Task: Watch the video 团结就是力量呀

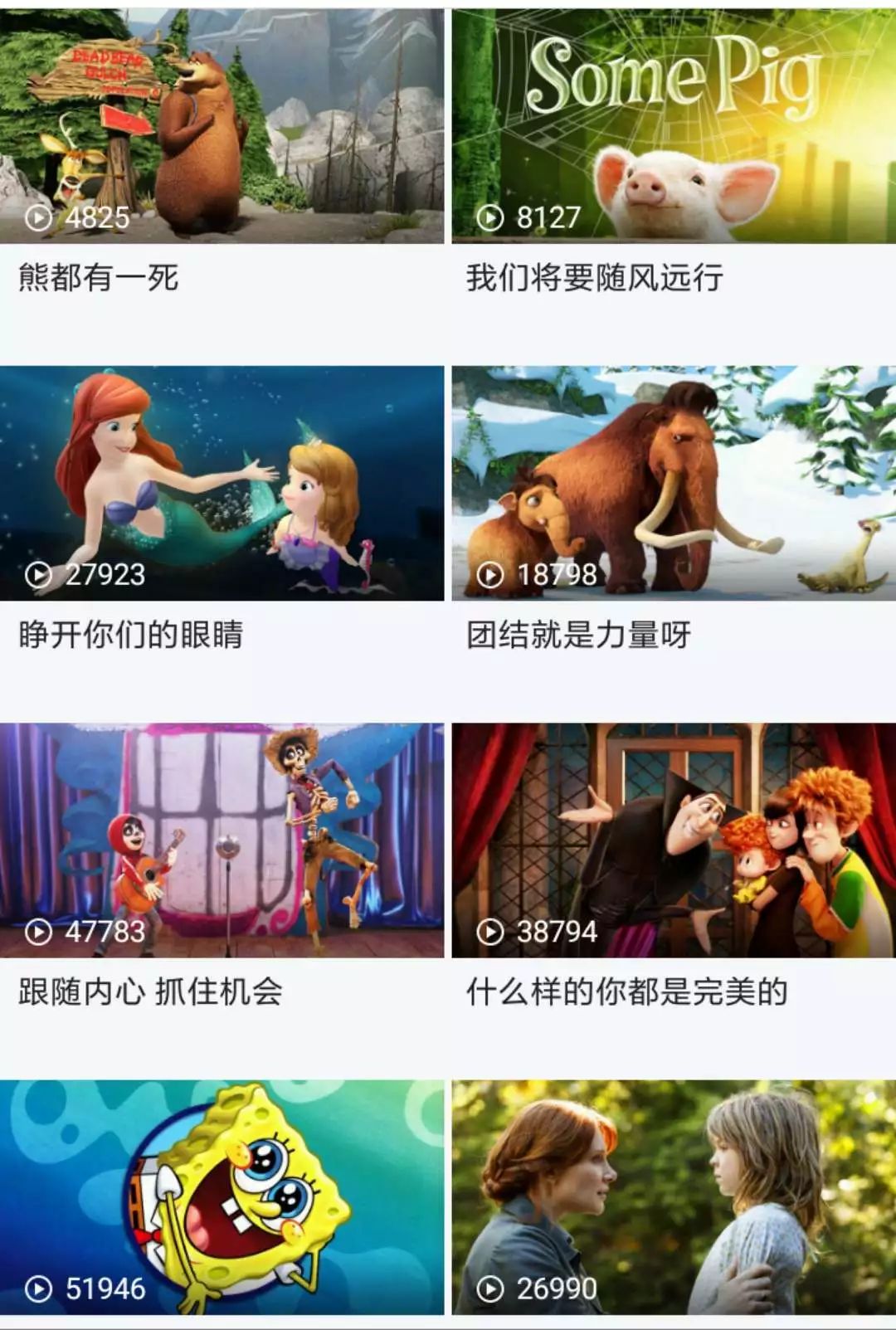Action: (x=674, y=483)
